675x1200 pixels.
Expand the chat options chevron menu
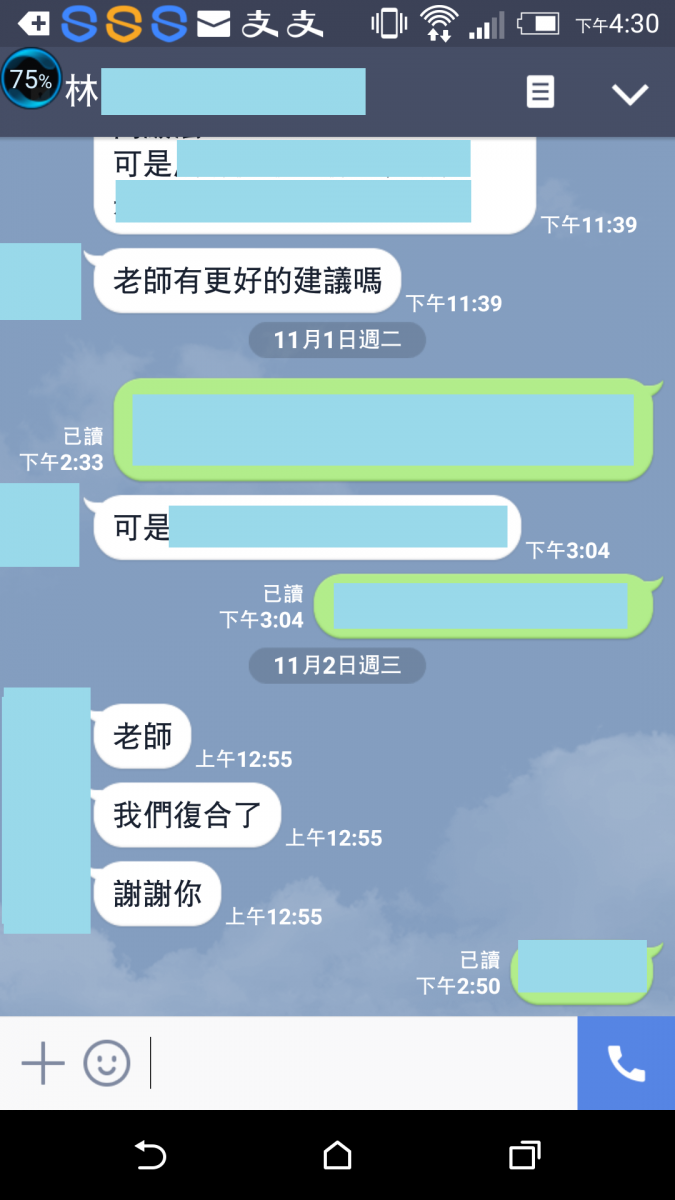point(630,94)
